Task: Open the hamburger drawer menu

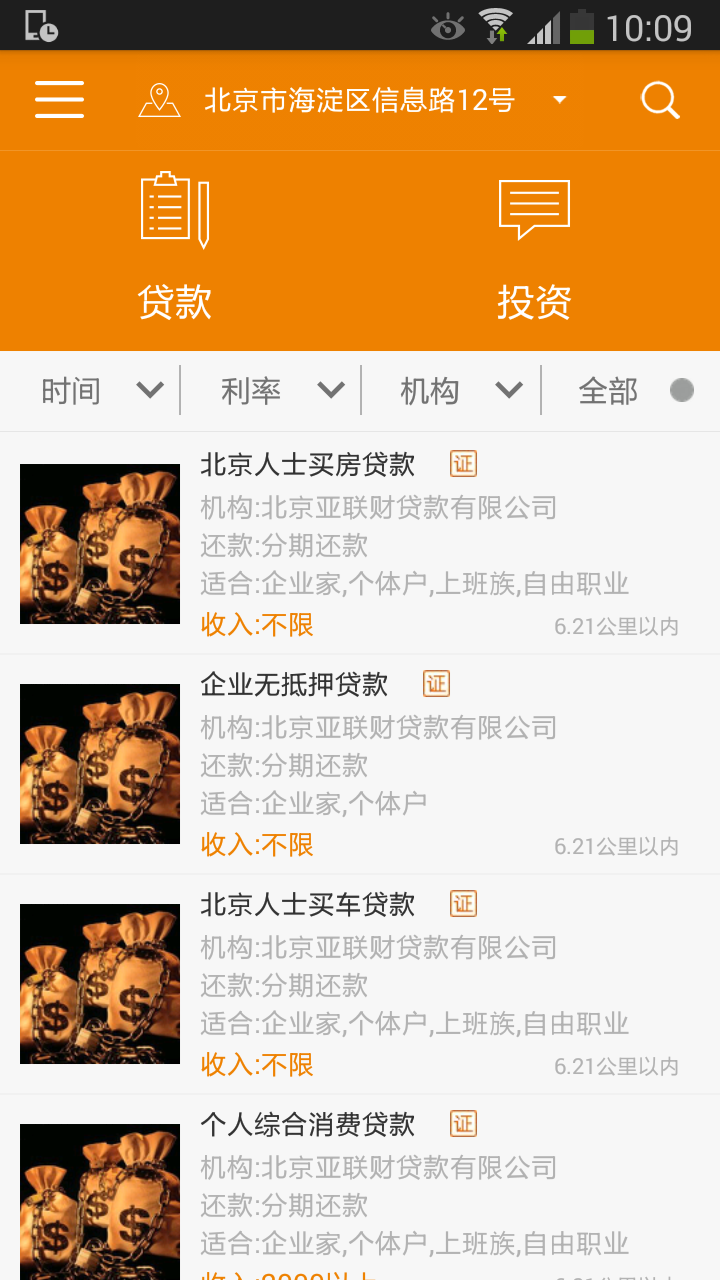Action: click(59, 100)
